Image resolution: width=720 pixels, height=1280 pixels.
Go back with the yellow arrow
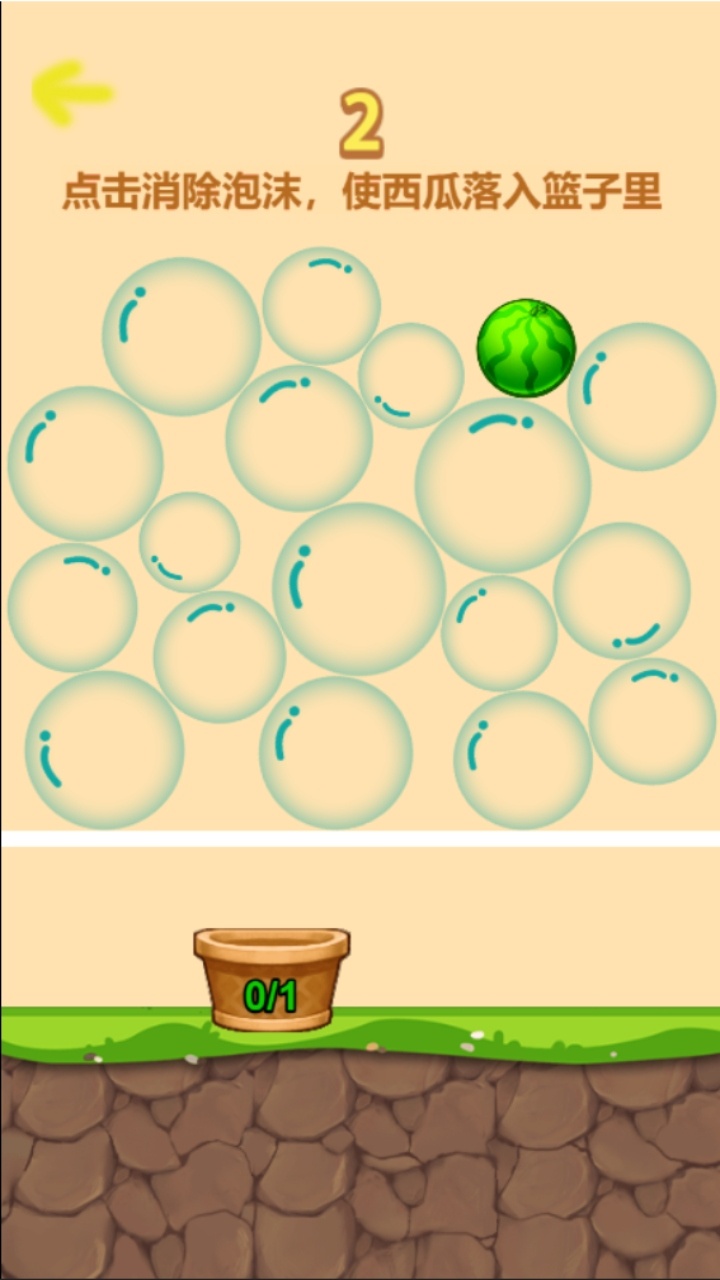72,92
